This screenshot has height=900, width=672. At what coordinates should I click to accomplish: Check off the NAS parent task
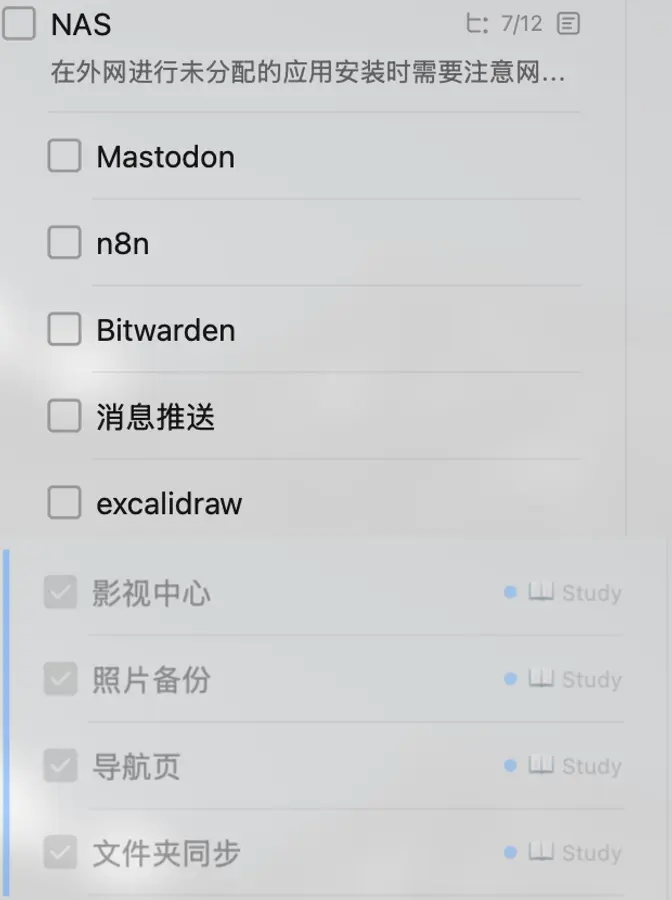pyautogui.click(x=19, y=24)
